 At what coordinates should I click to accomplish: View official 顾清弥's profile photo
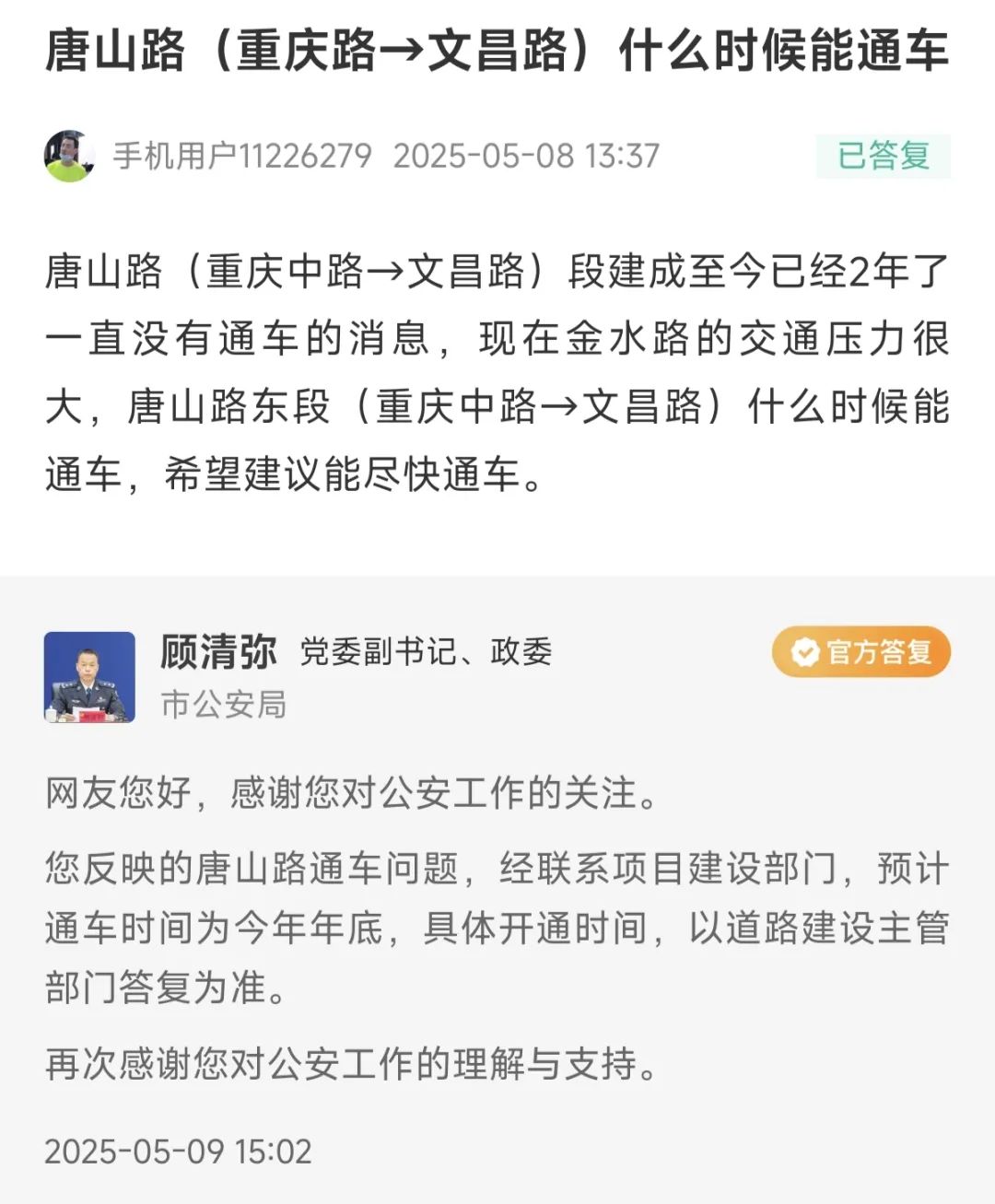click(x=89, y=677)
